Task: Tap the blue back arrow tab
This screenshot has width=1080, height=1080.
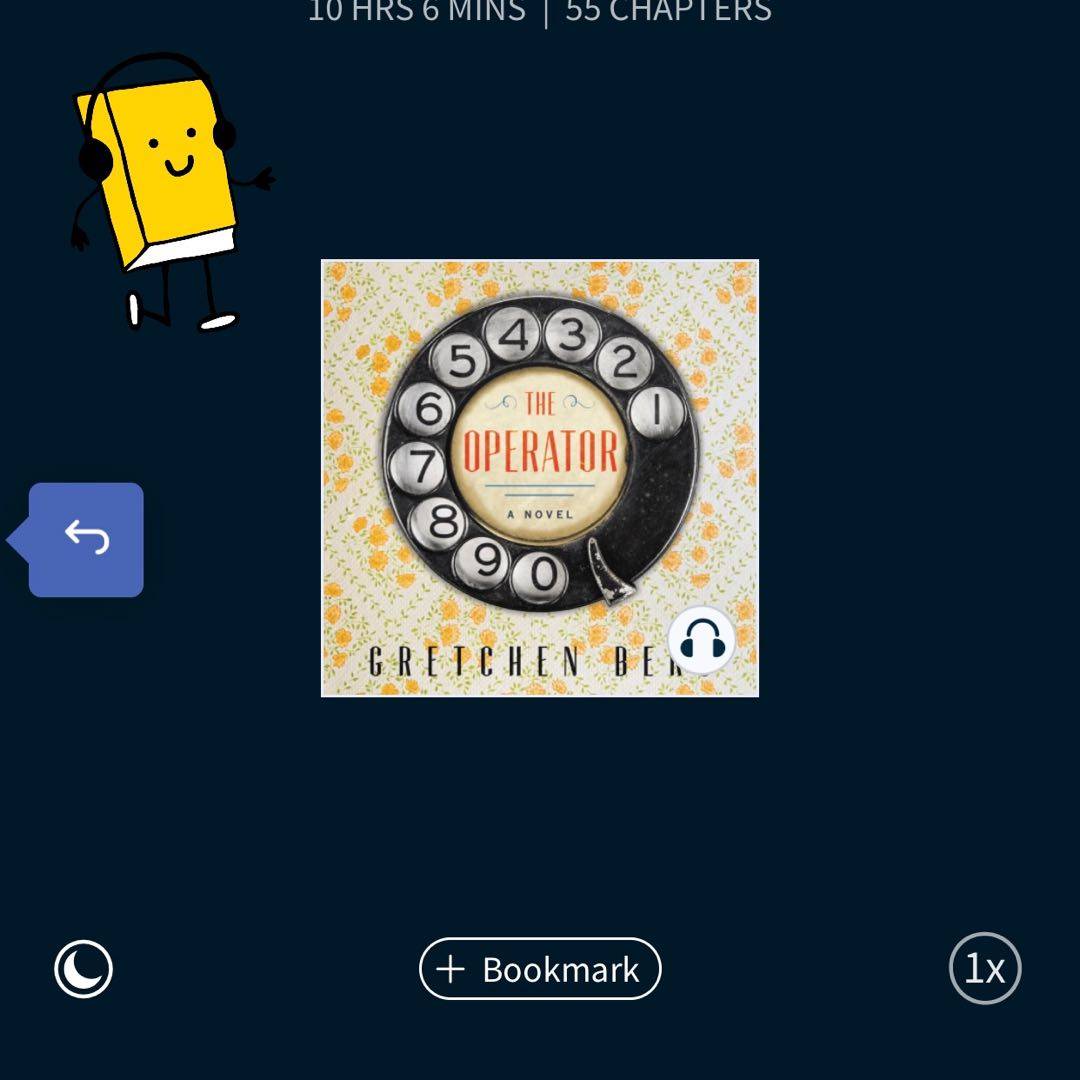Action: point(85,540)
